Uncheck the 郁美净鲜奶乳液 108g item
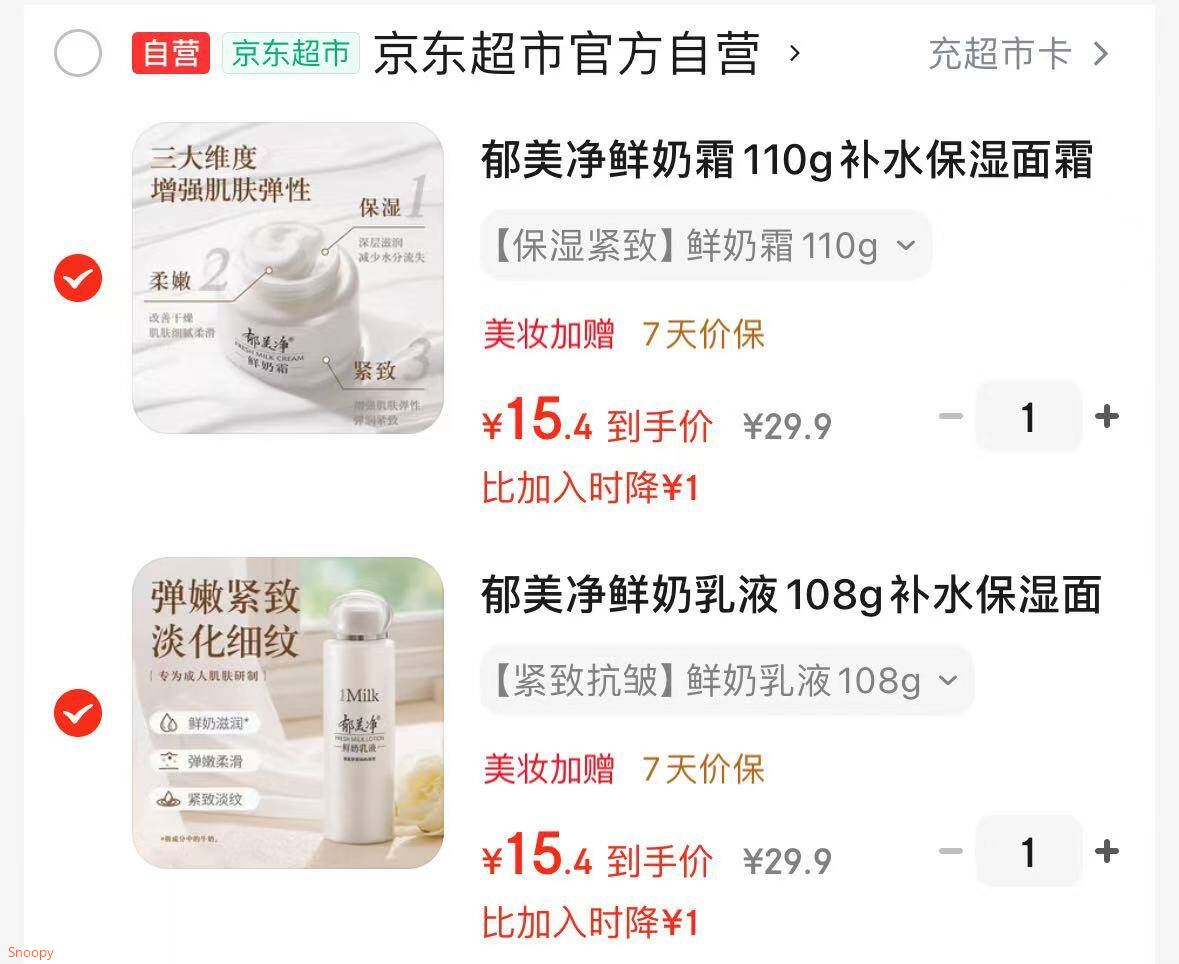The height and width of the screenshot is (964, 1179). tap(78, 713)
